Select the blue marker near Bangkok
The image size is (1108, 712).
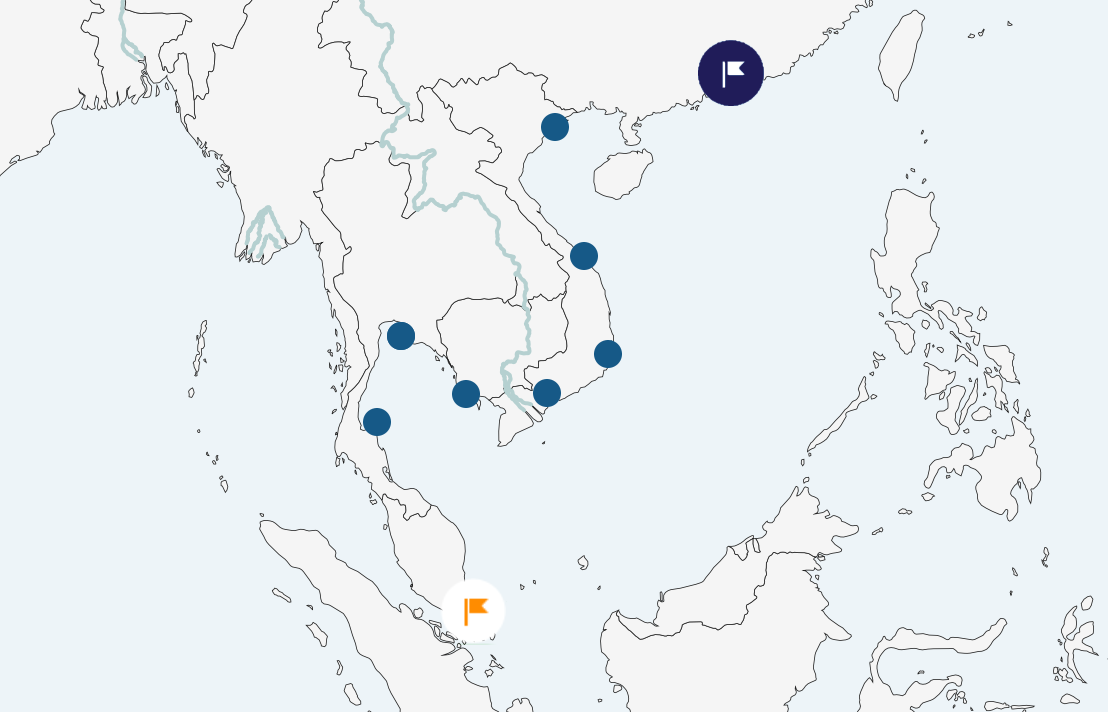tap(401, 336)
